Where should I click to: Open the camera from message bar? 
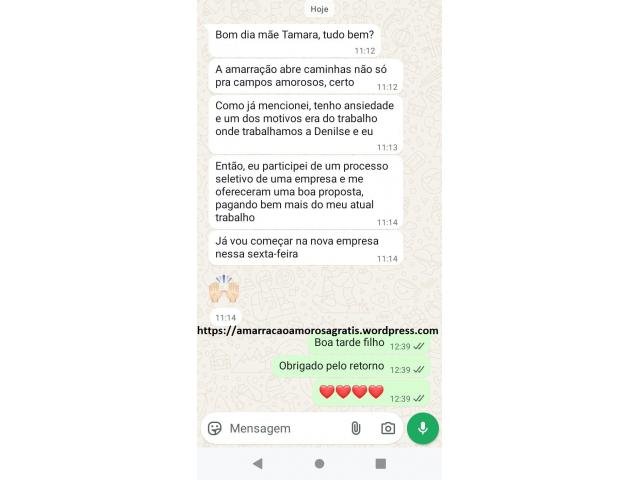coord(387,428)
